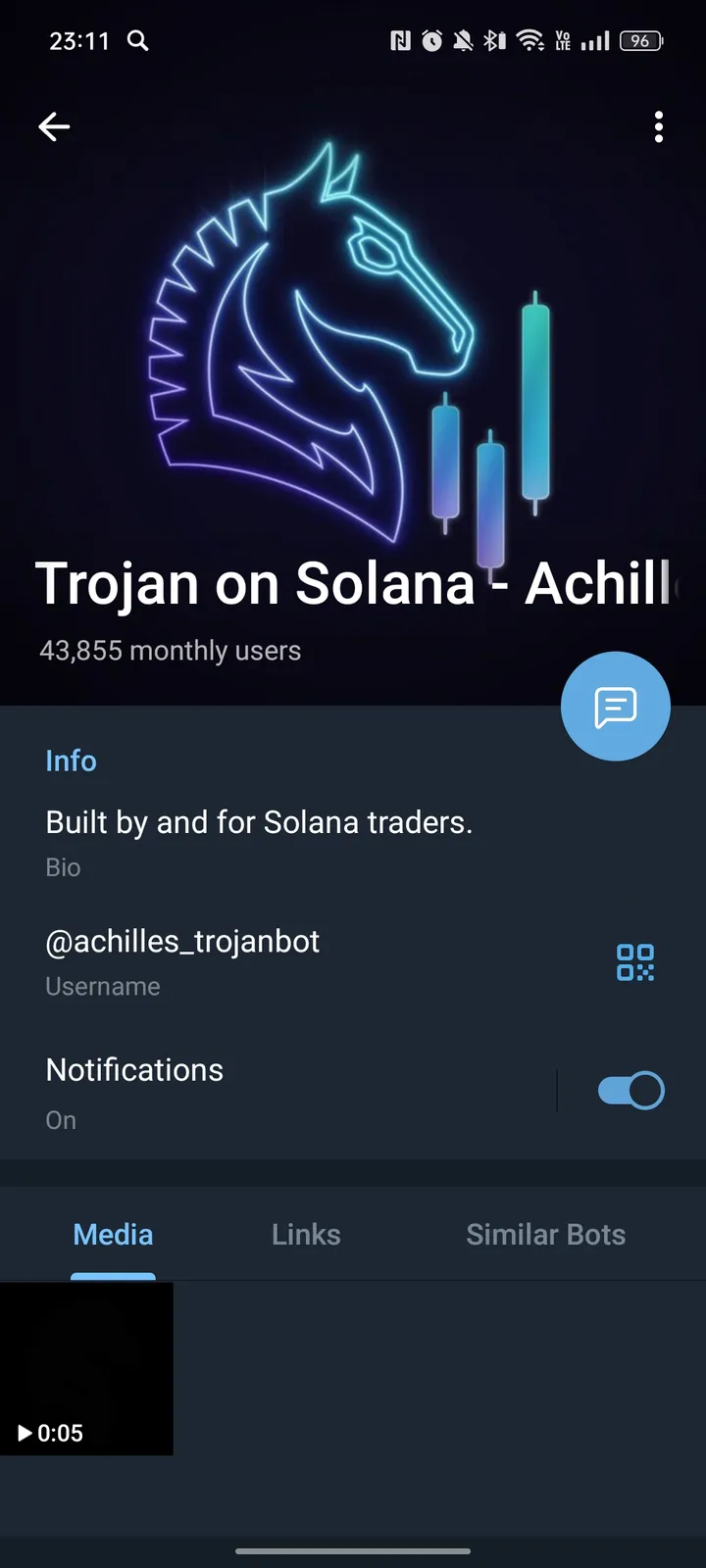The height and width of the screenshot is (1568, 706).
Task: Tap the bio text 'Built by and for Solana traders'
Action: click(259, 822)
